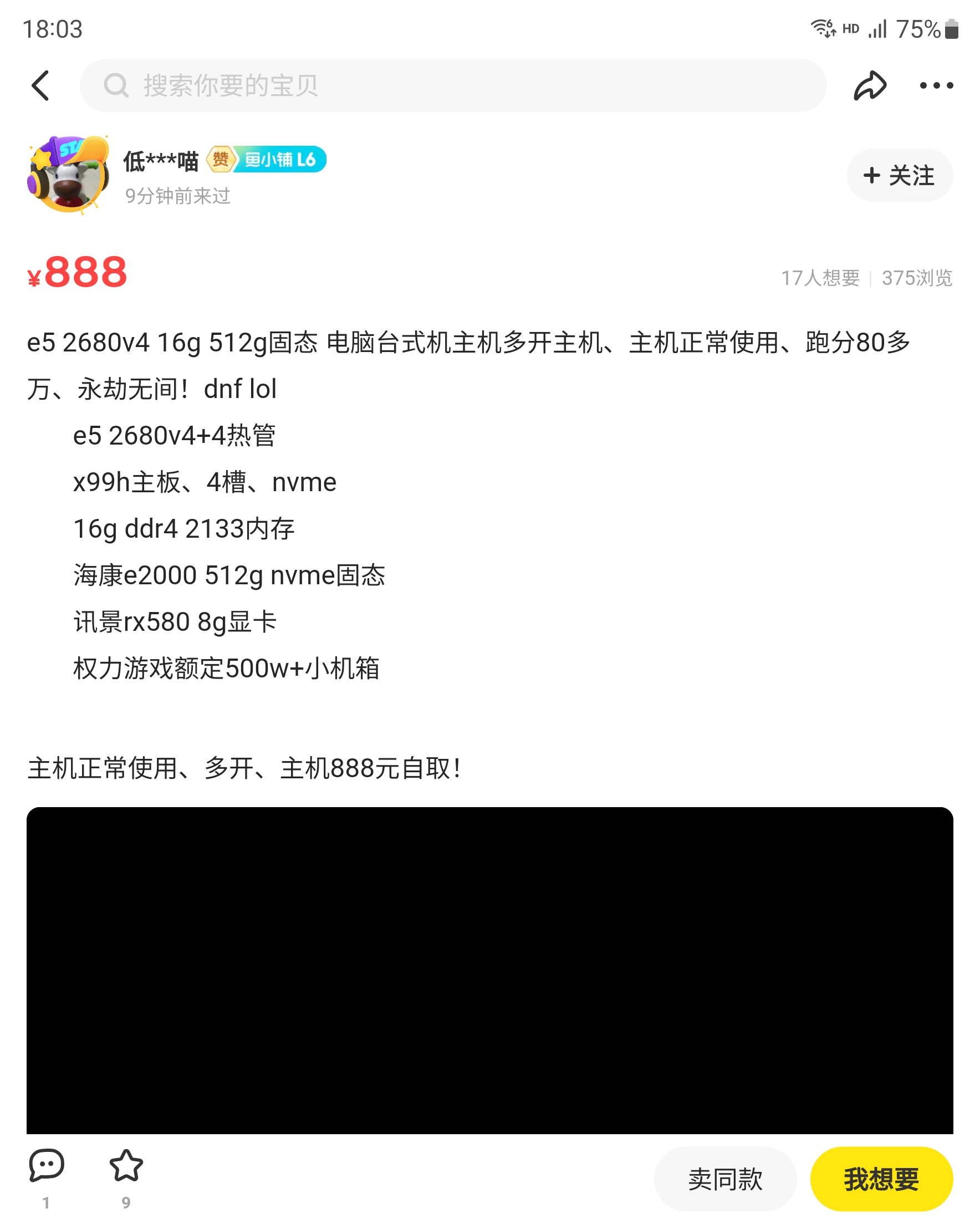Tap the search magnifier icon
Screen dimensions: 980x1224
pos(116,85)
